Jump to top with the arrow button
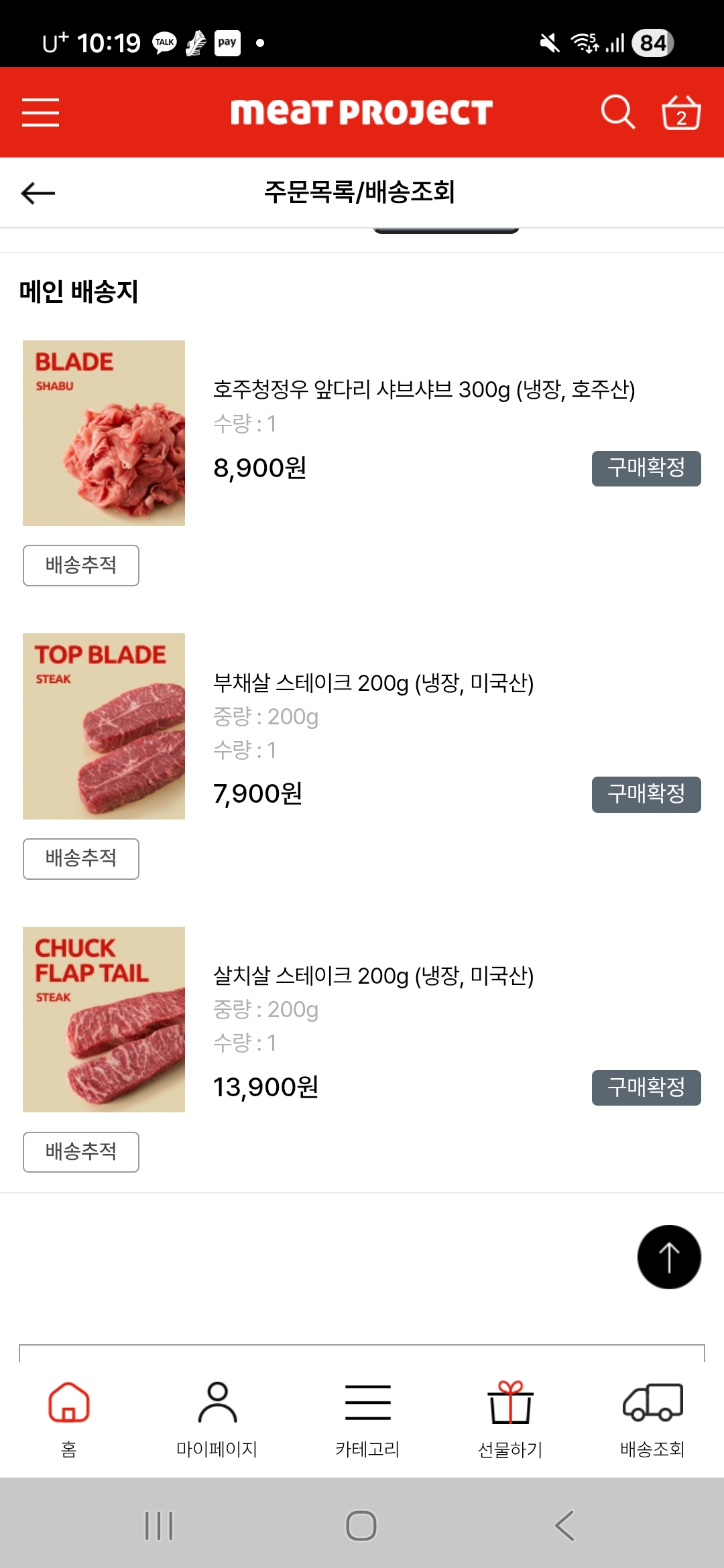The width and height of the screenshot is (724, 1568). (x=668, y=1257)
